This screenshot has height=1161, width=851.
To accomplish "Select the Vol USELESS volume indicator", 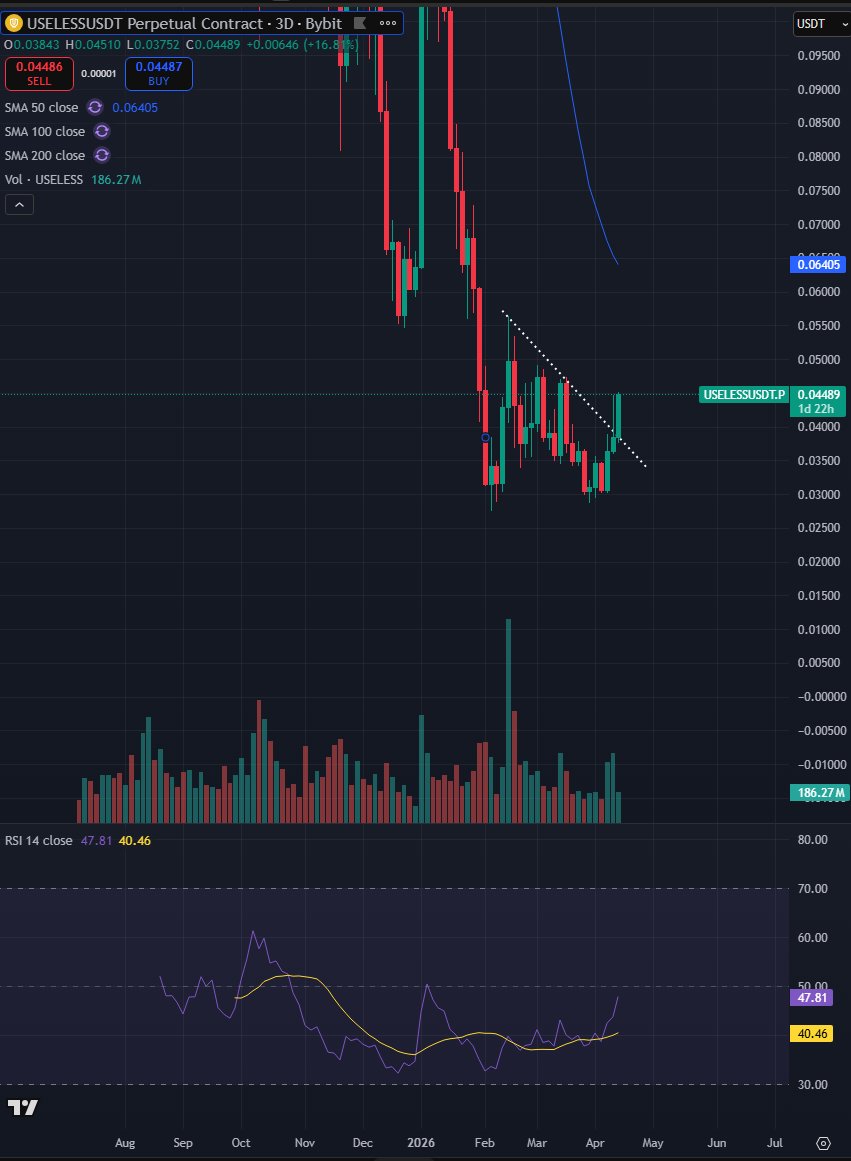I will pos(44,179).
